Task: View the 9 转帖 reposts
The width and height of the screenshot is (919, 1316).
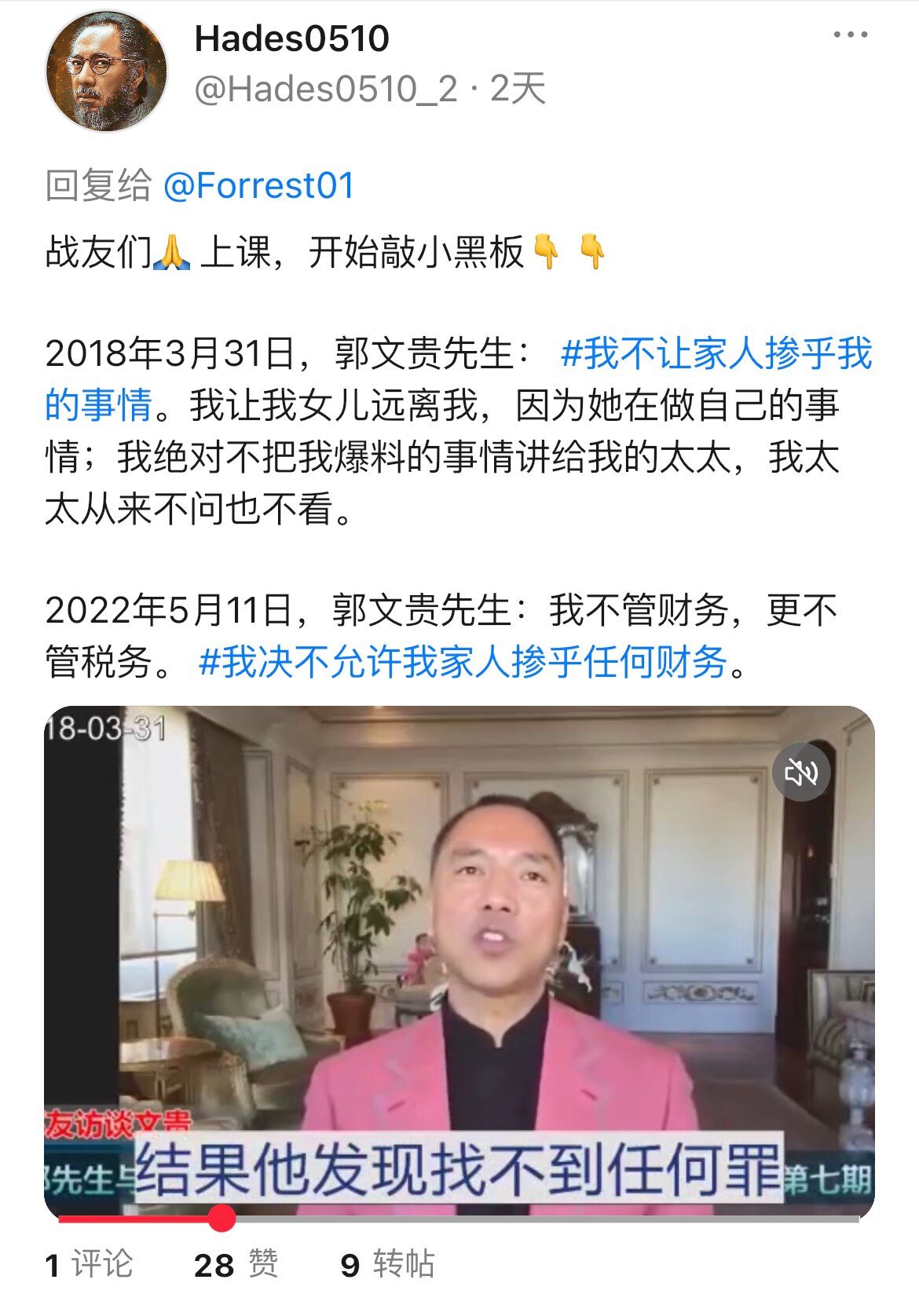Action: pyautogui.click(x=387, y=1264)
